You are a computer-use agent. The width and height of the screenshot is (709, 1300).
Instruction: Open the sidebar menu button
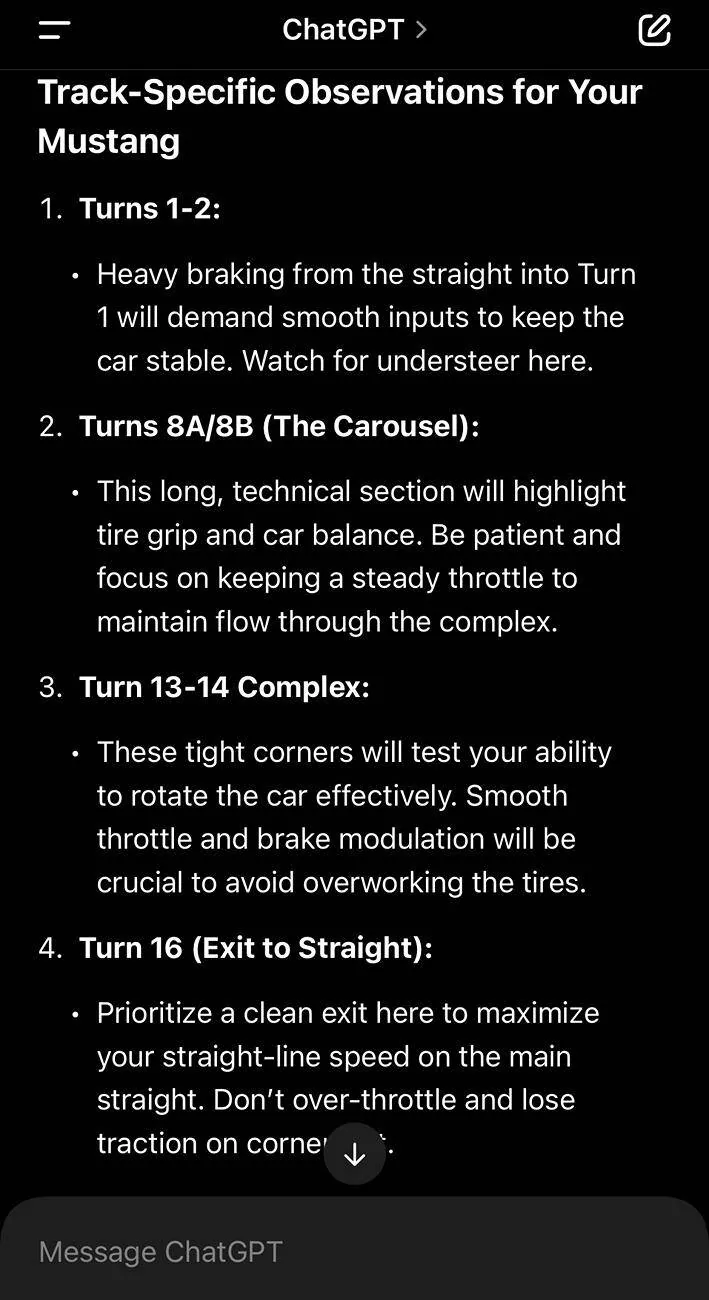click(x=55, y=30)
